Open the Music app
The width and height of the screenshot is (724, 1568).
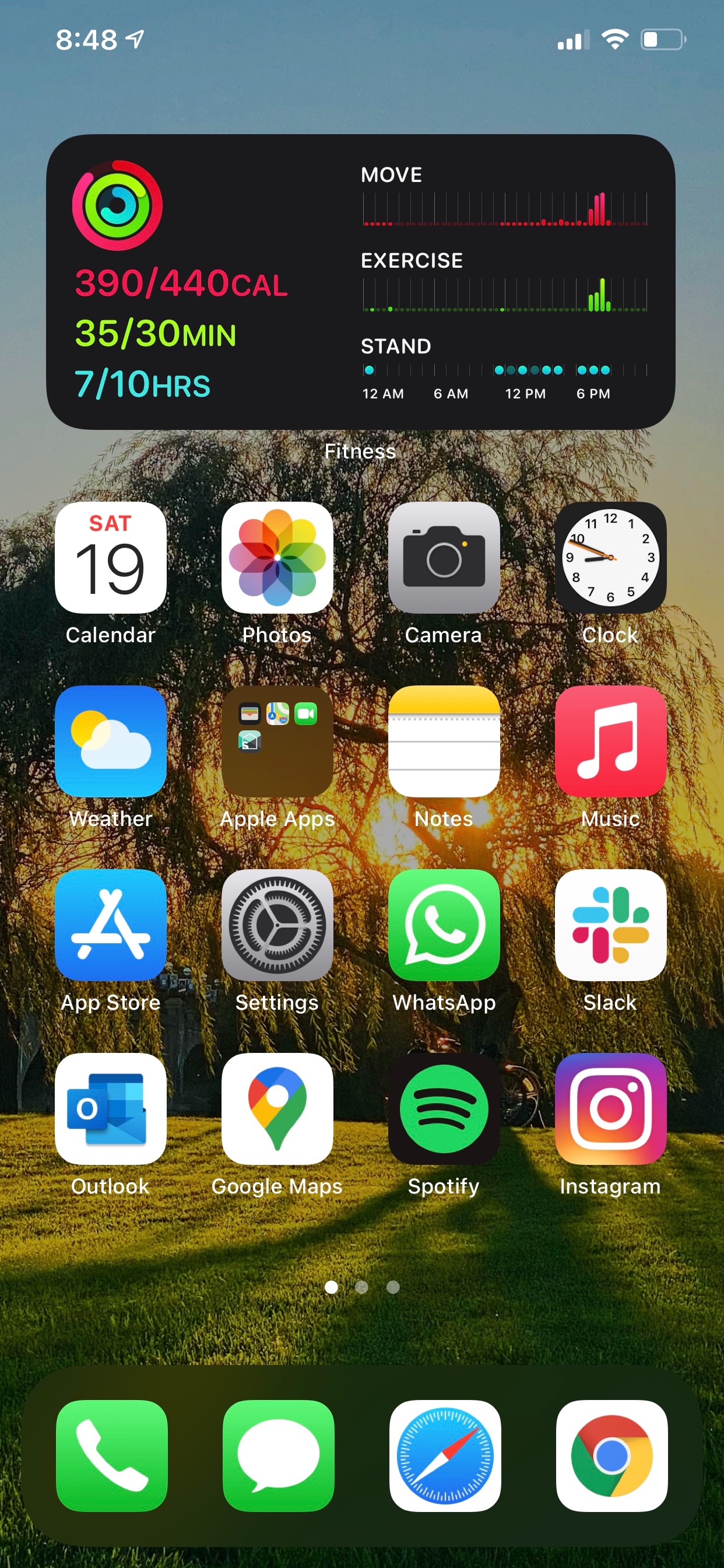pos(611,741)
